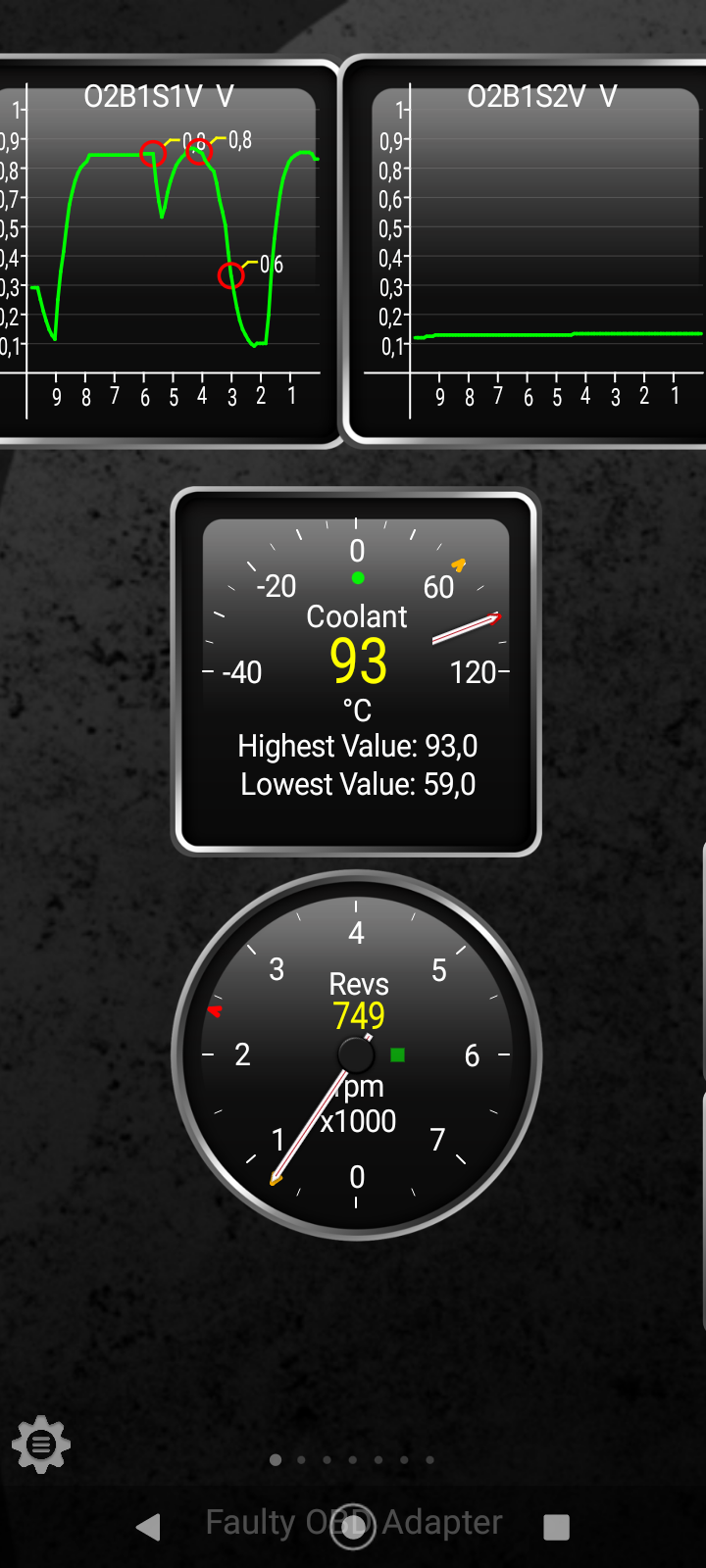
Task: Go to the system home screen
Action: pyautogui.click(x=353, y=1526)
